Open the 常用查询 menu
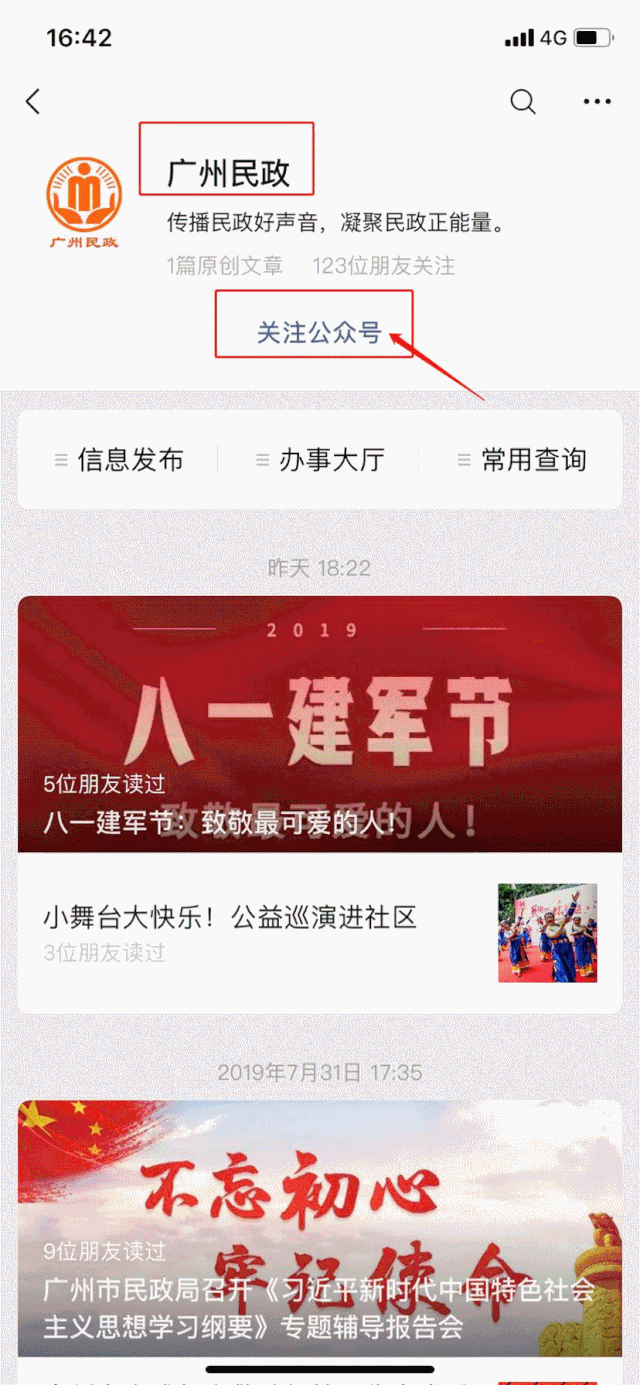The height and width of the screenshot is (1385, 640). [522, 460]
